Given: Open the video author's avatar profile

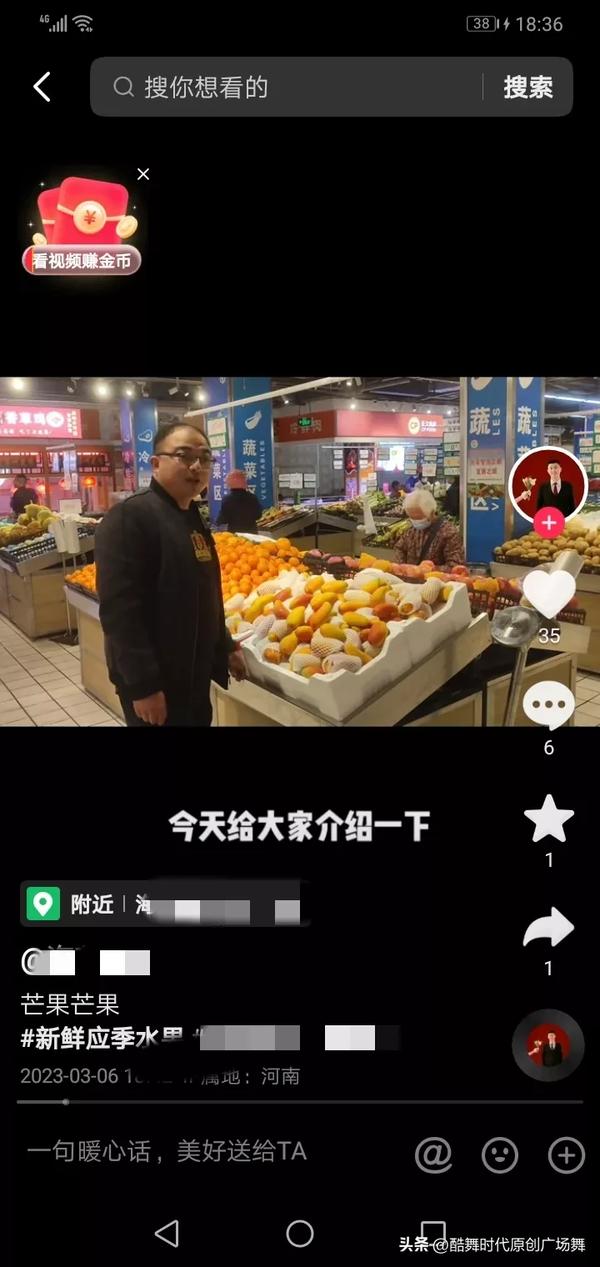Looking at the screenshot, I should (548, 483).
